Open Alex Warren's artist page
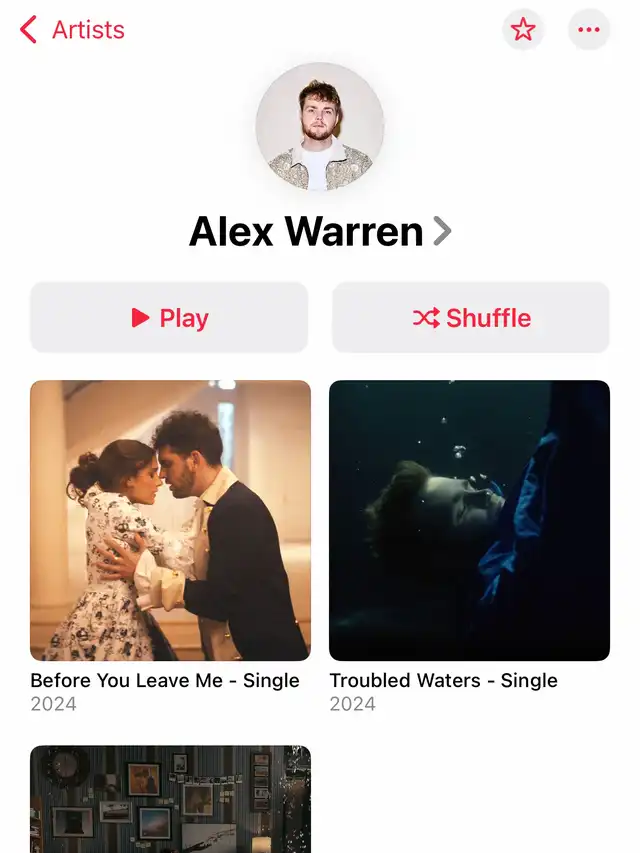Screen dimensions: 640x853 coord(320,232)
